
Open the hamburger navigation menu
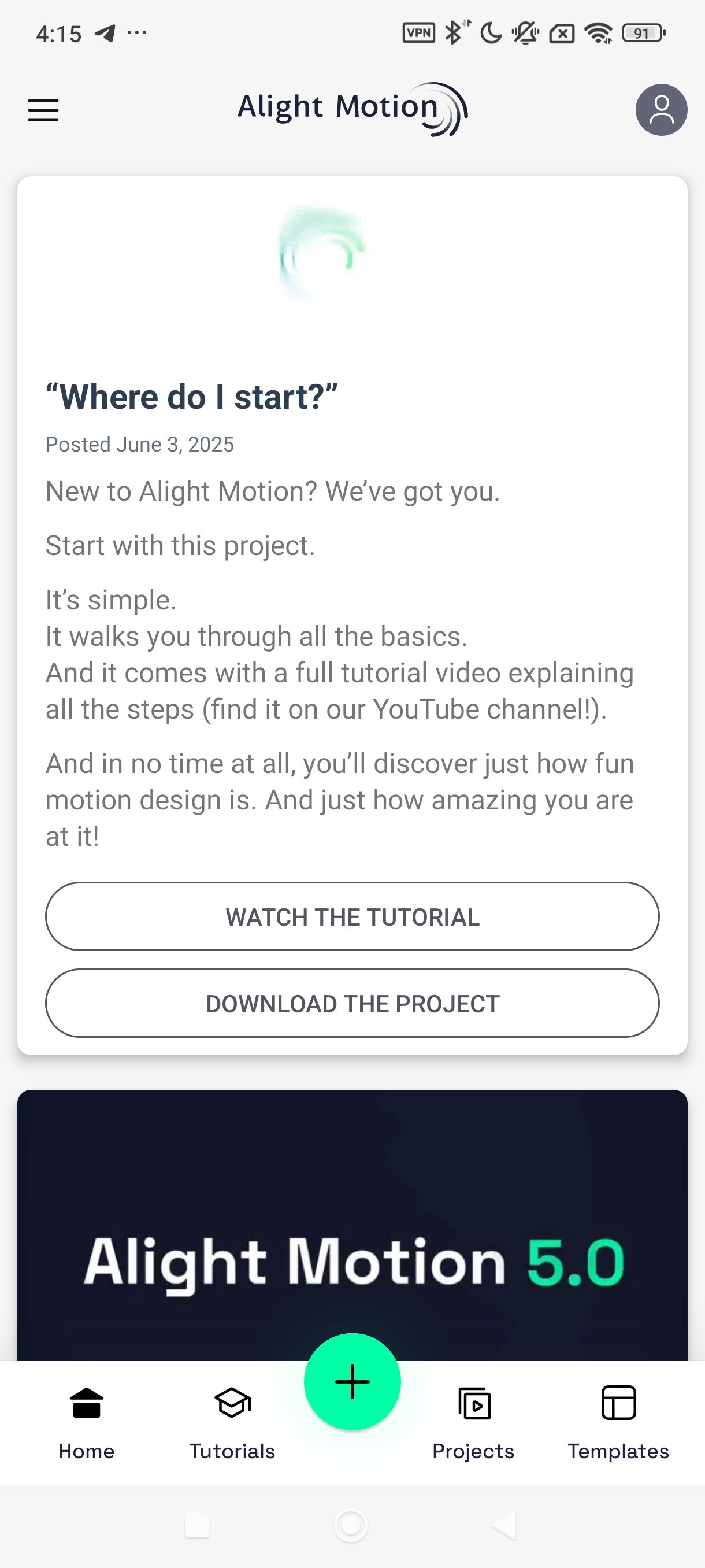(43, 110)
